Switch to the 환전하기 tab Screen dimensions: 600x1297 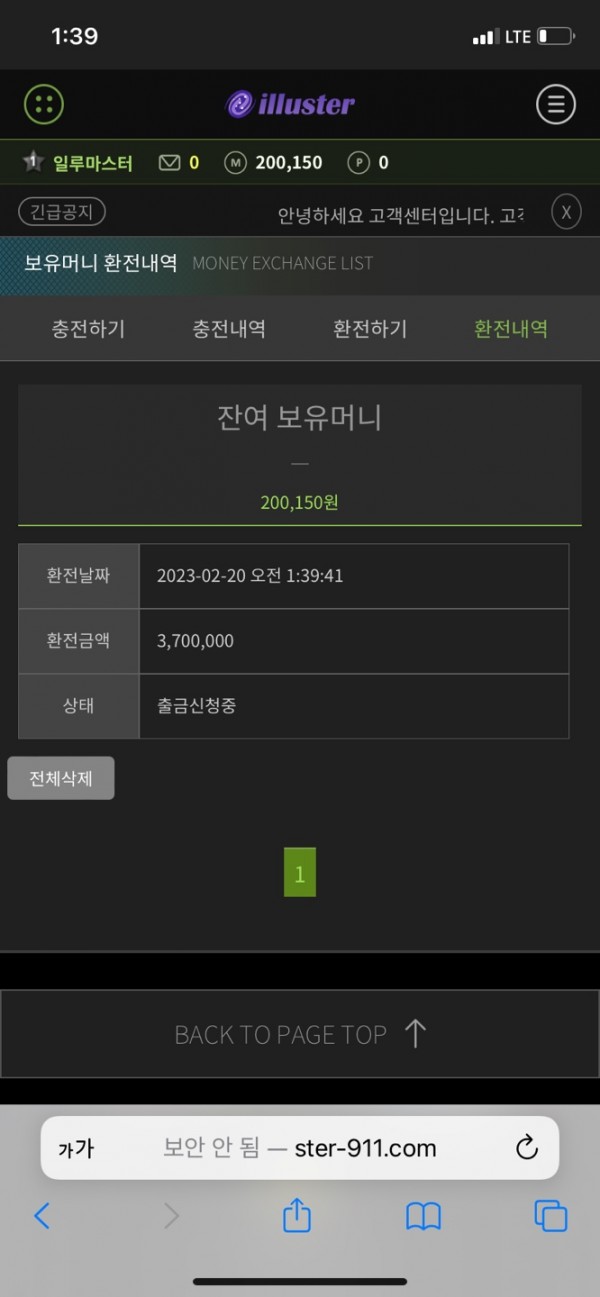tap(370, 329)
